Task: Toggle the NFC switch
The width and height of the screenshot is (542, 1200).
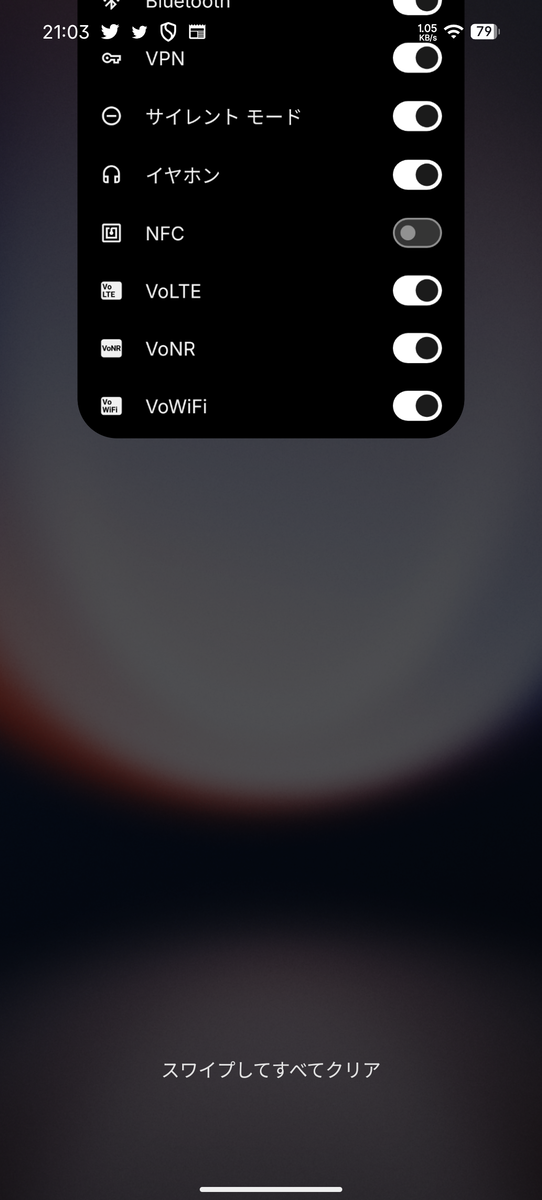Action: tap(417, 233)
